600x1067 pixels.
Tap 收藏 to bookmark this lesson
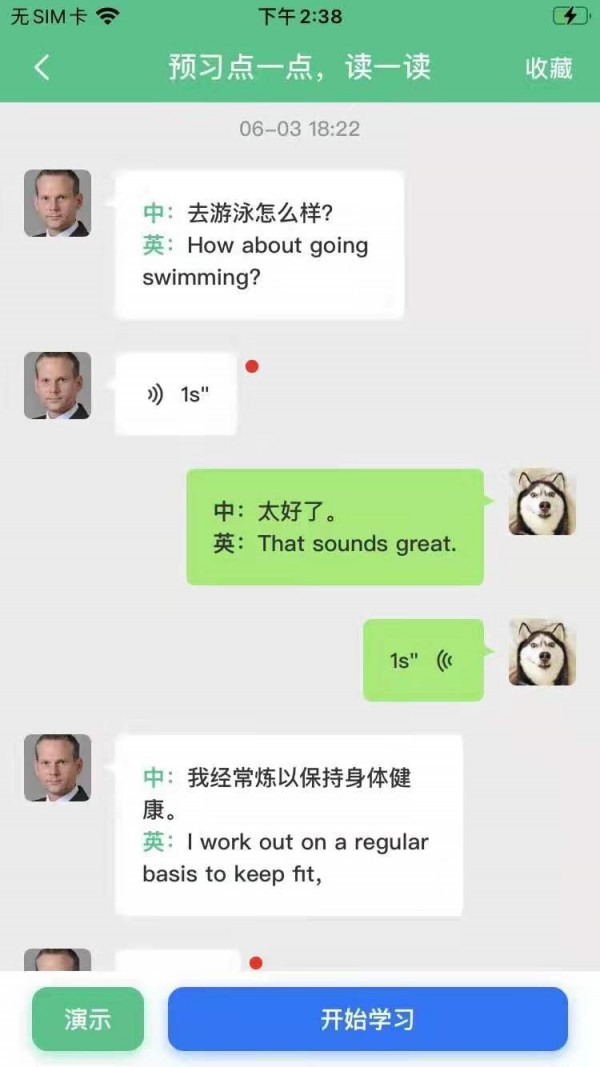[x=548, y=68]
